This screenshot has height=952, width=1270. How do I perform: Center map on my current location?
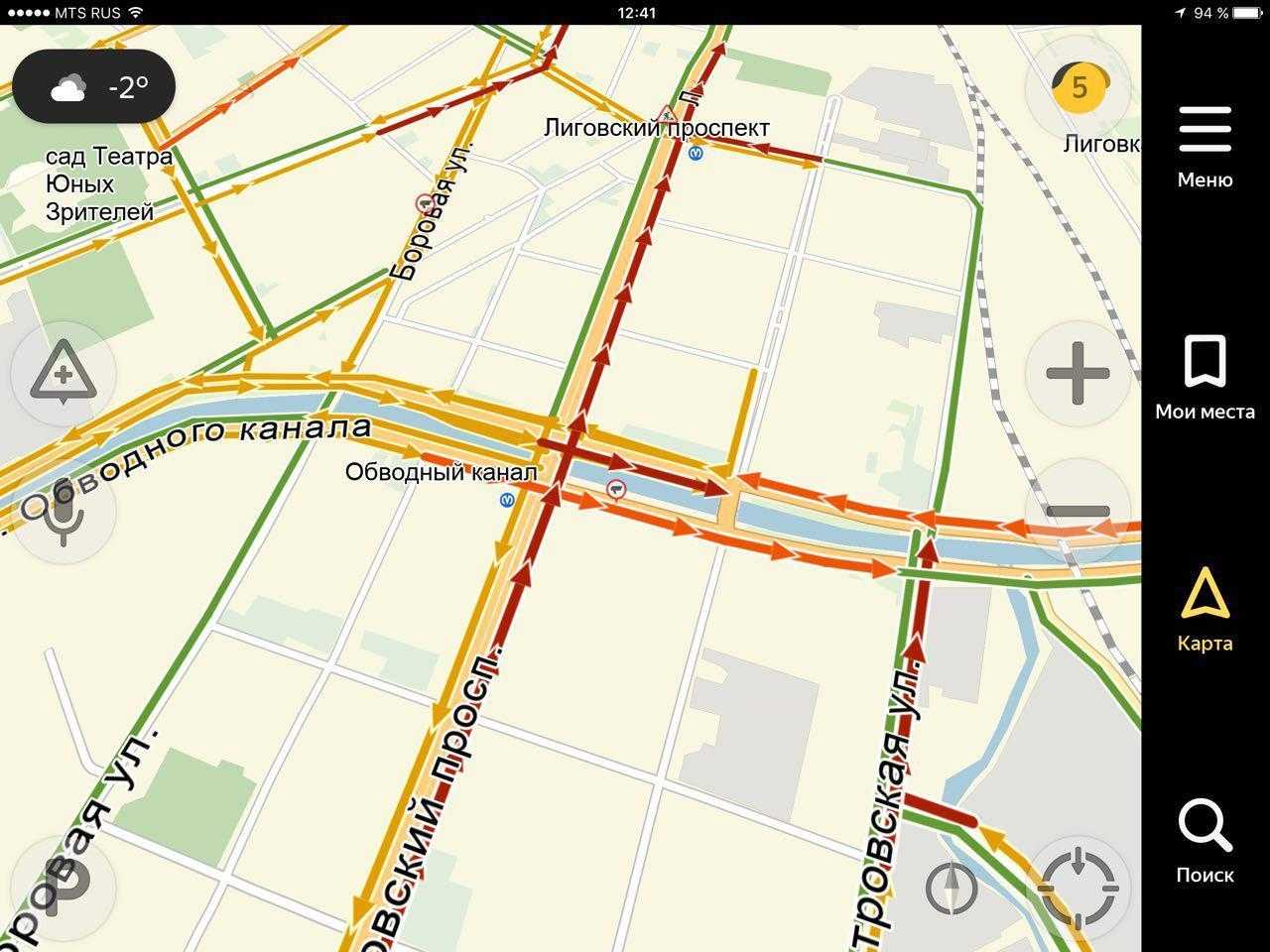click(x=1079, y=888)
